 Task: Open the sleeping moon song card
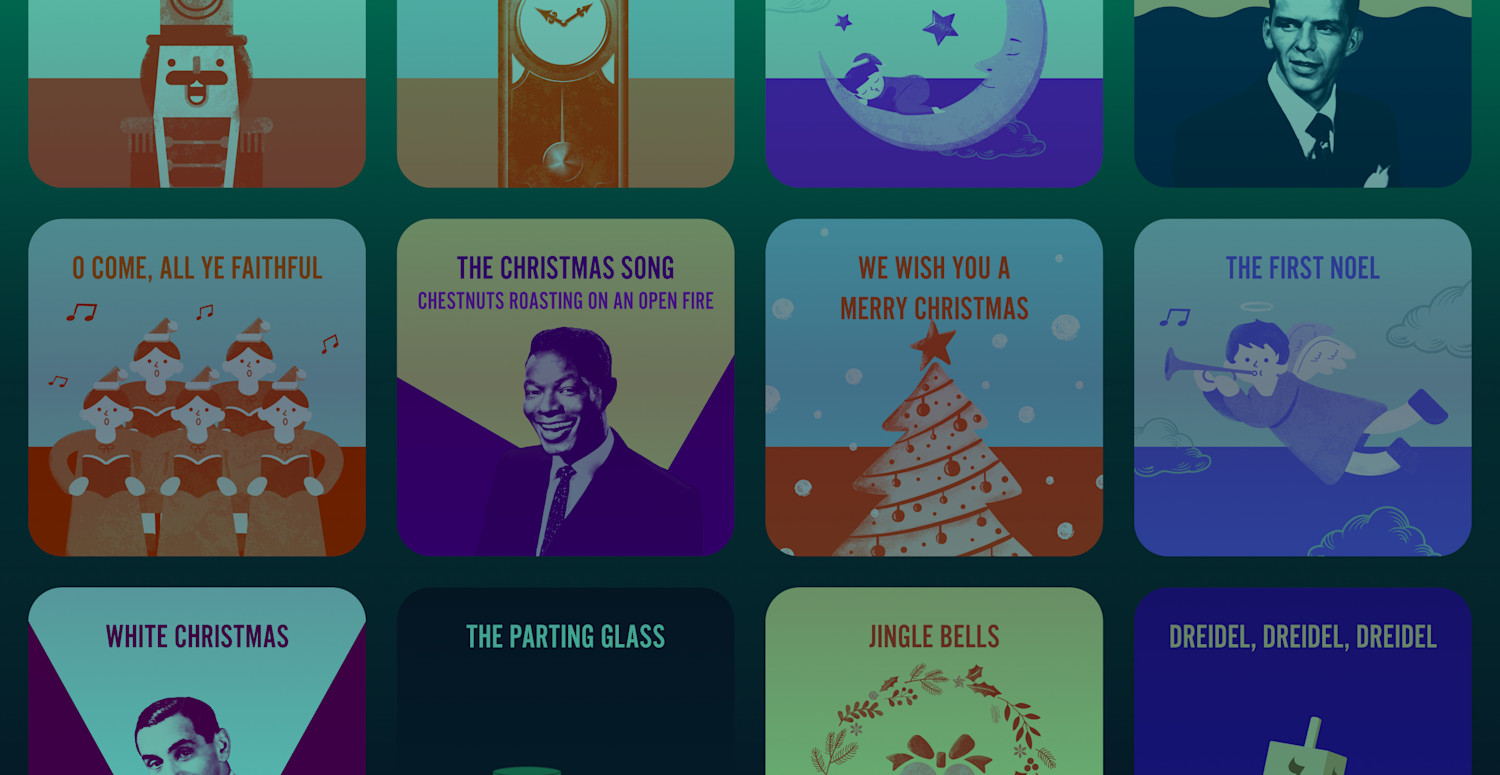pyautogui.click(x=934, y=93)
